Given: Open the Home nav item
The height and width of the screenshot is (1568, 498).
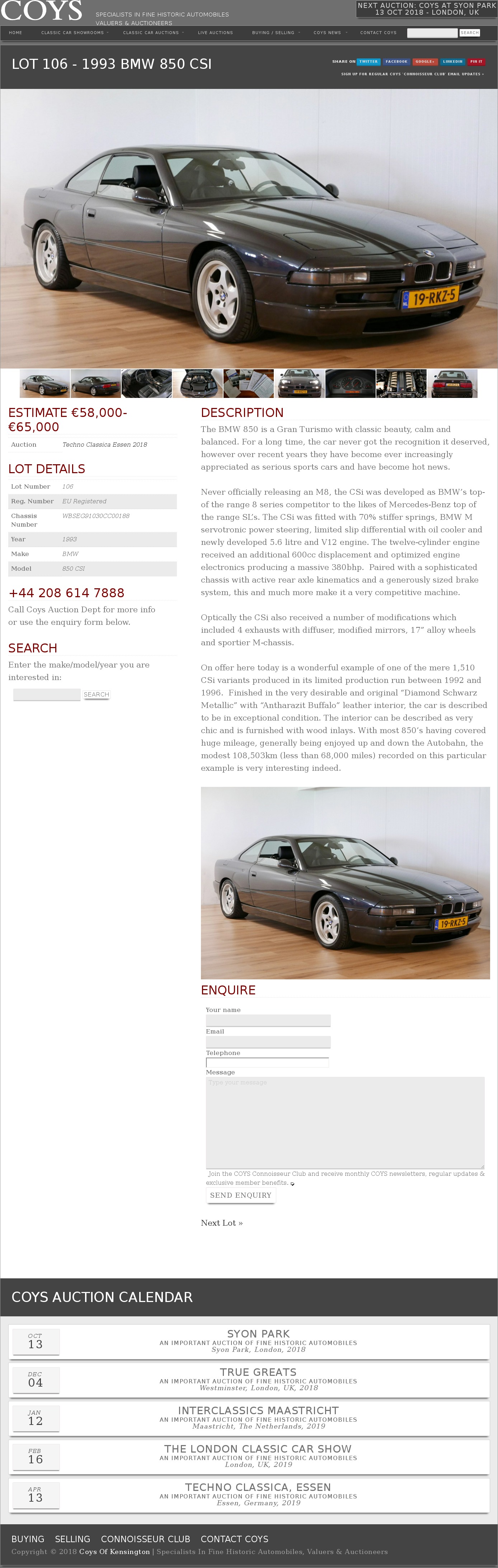Looking at the screenshot, I should [x=16, y=33].
